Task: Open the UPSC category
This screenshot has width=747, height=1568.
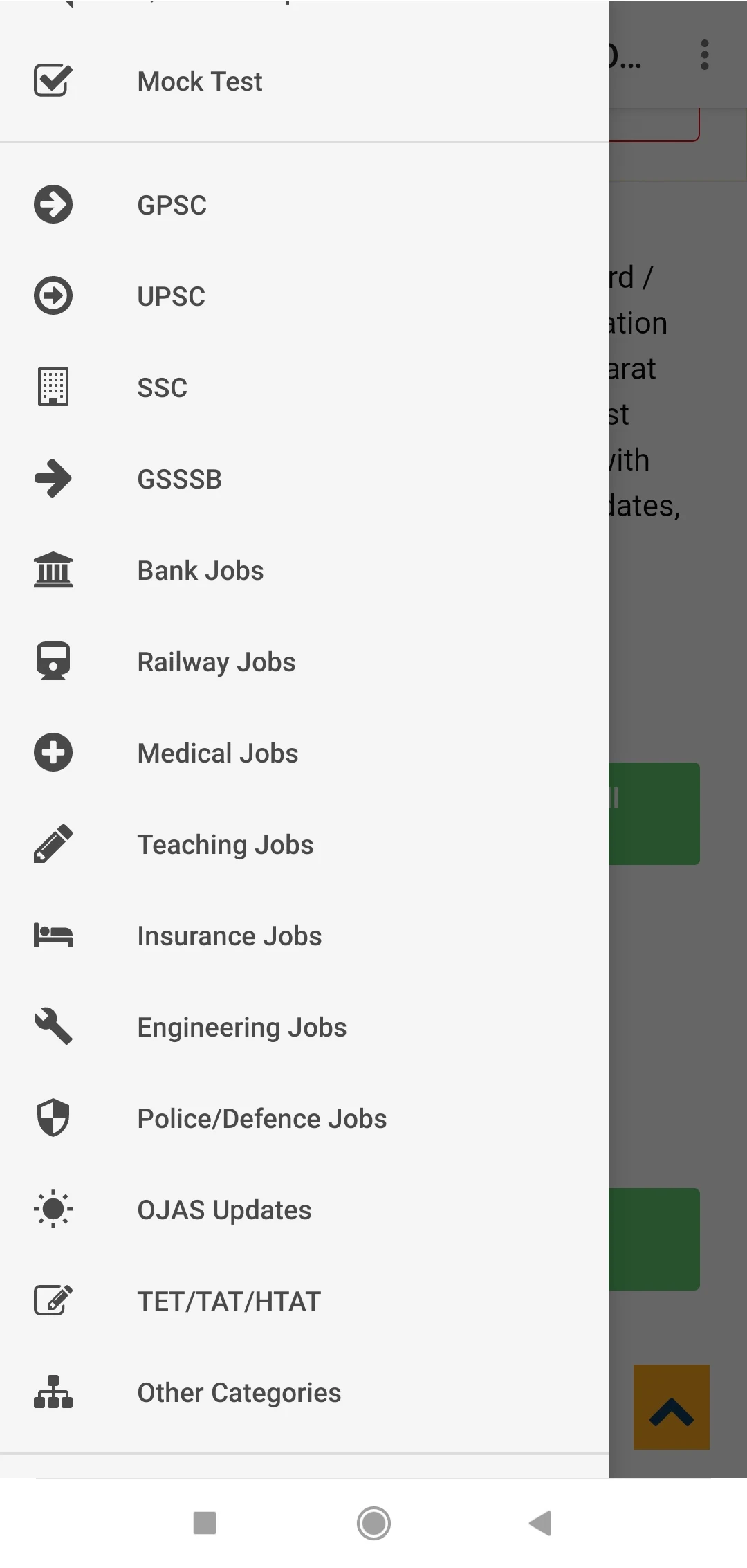Action: pyautogui.click(x=304, y=296)
